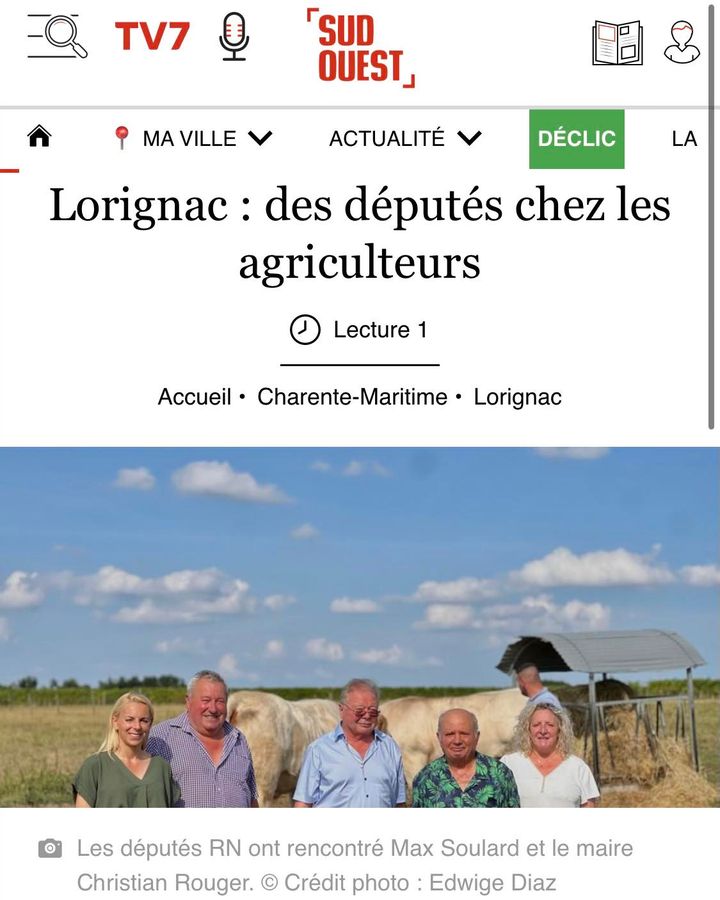The image size is (720, 900).
Task: Open the Lorignac breadcrumb link
Action: [x=517, y=397]
